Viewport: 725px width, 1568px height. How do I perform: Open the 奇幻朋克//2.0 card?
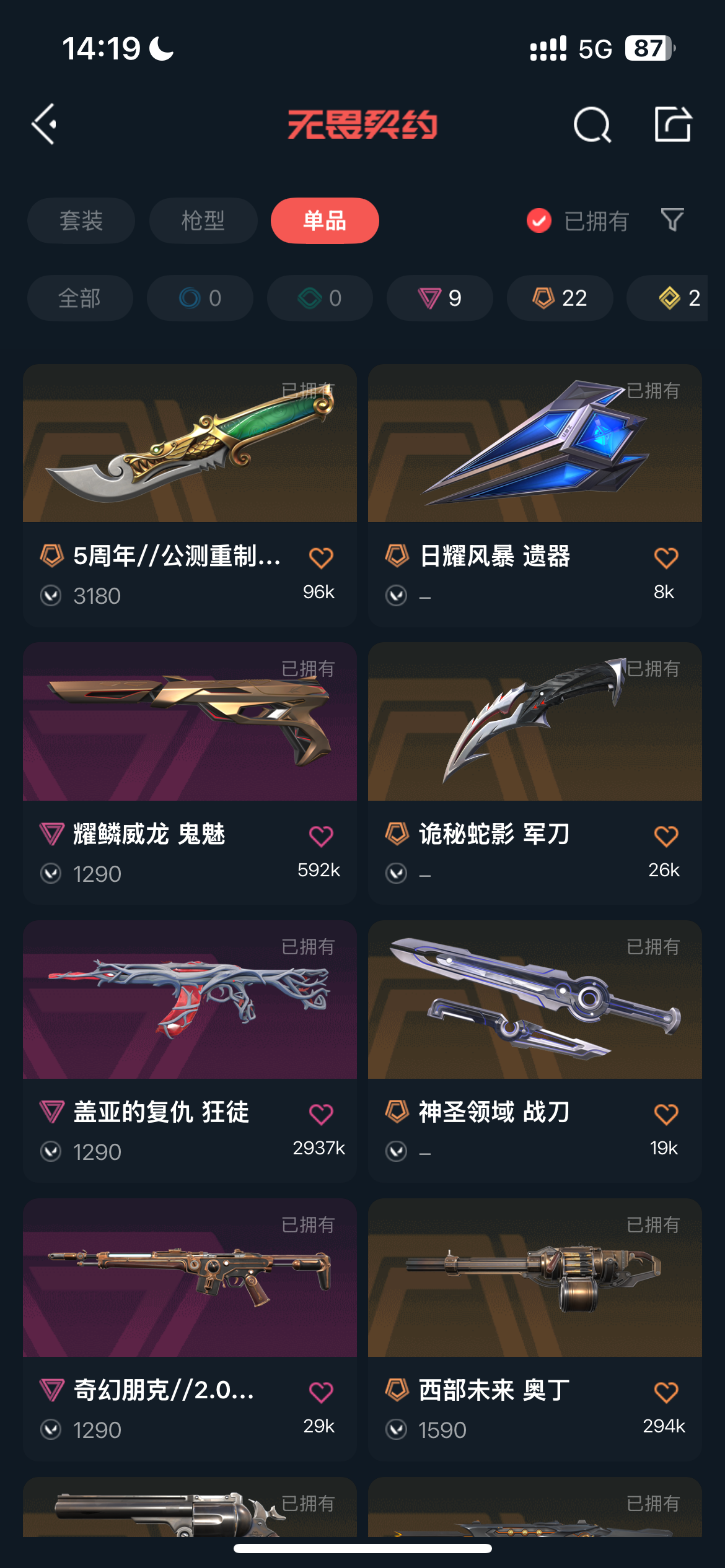[190, 1330]
